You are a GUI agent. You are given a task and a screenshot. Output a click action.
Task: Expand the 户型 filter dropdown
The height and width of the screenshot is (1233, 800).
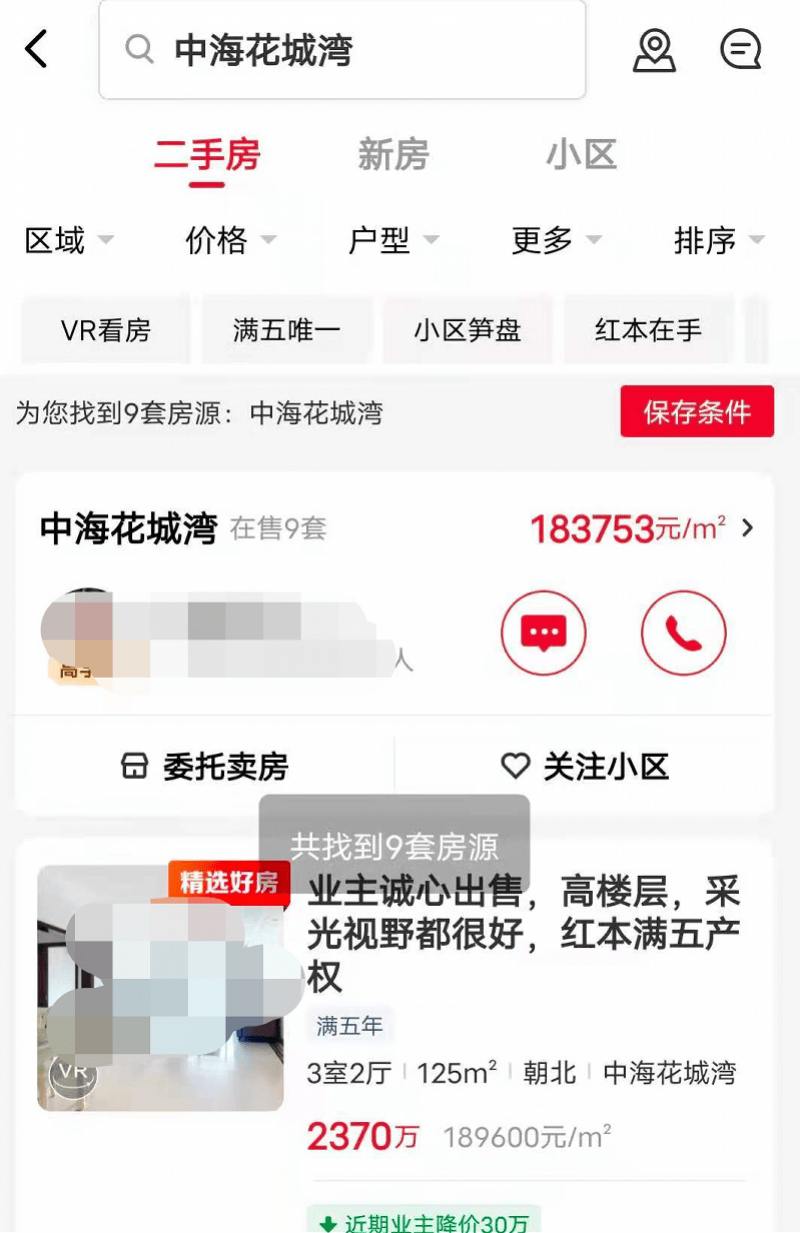[x=394, y=241]
